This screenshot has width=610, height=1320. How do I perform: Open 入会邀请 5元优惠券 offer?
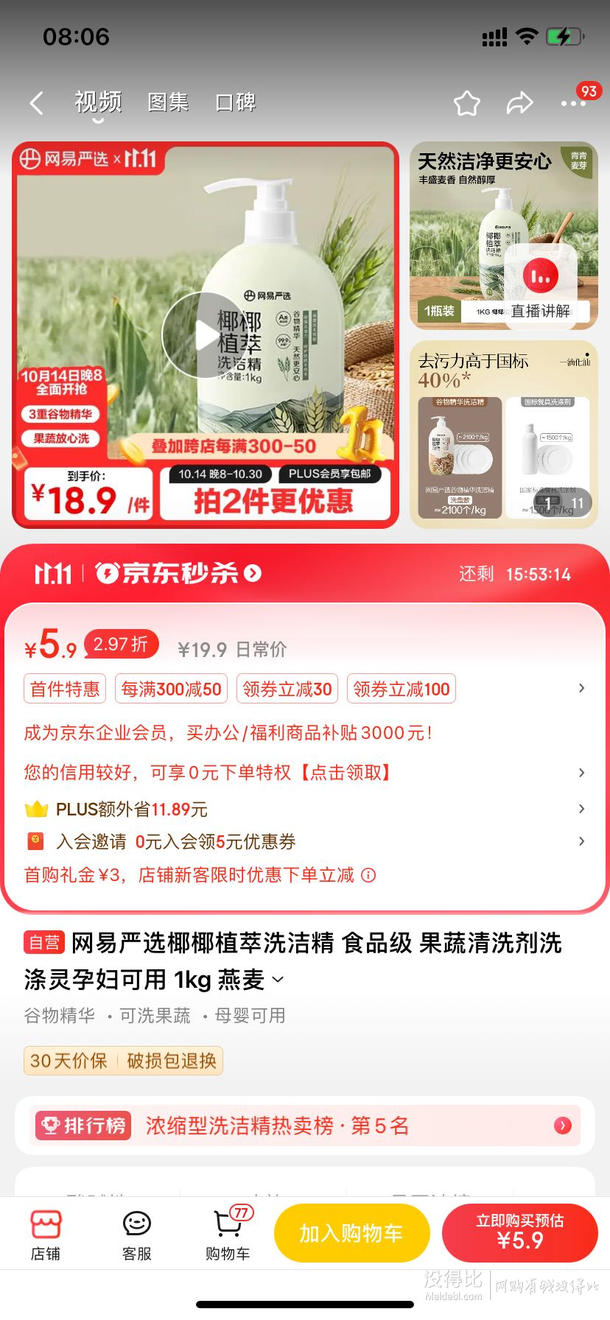click(581, 841)
